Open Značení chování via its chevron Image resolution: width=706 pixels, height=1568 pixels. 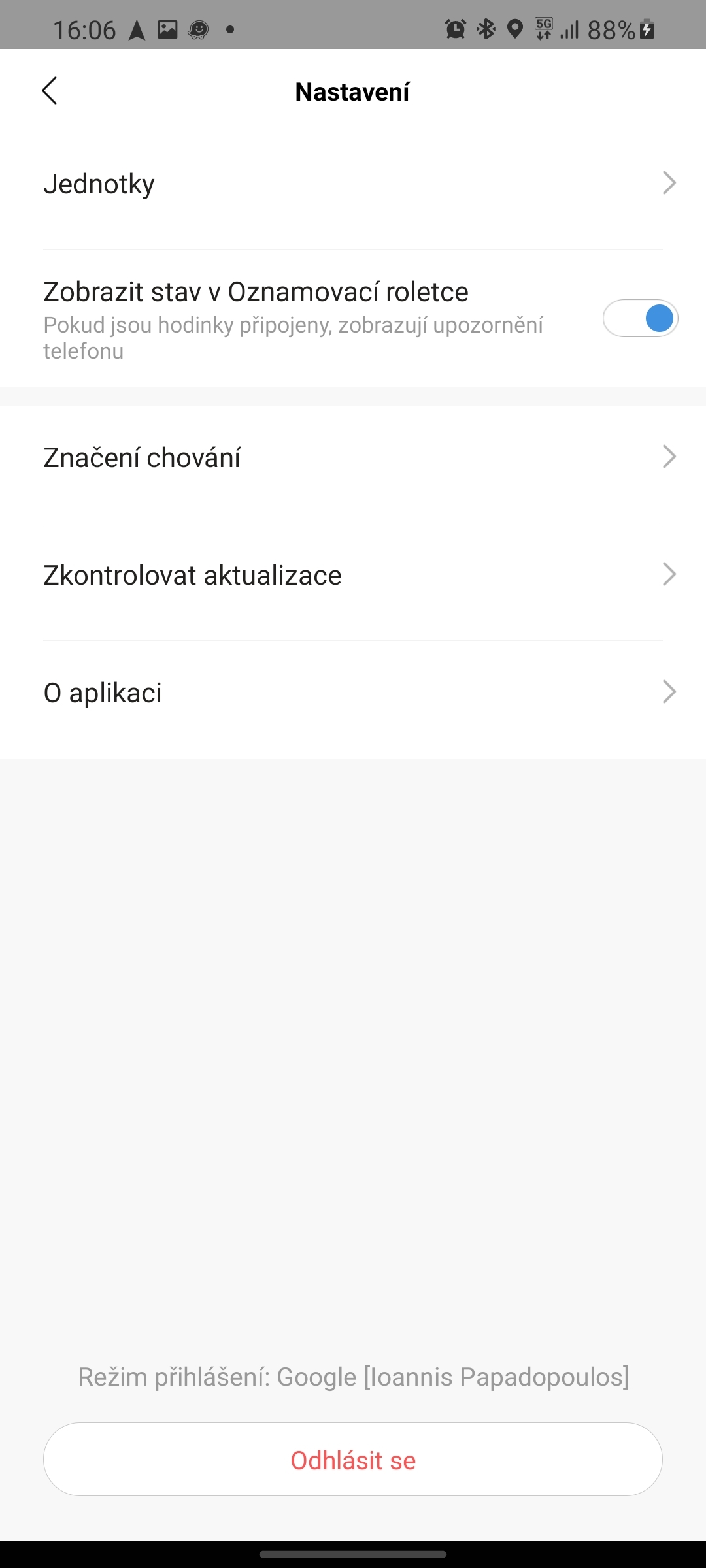pos(669,457)
